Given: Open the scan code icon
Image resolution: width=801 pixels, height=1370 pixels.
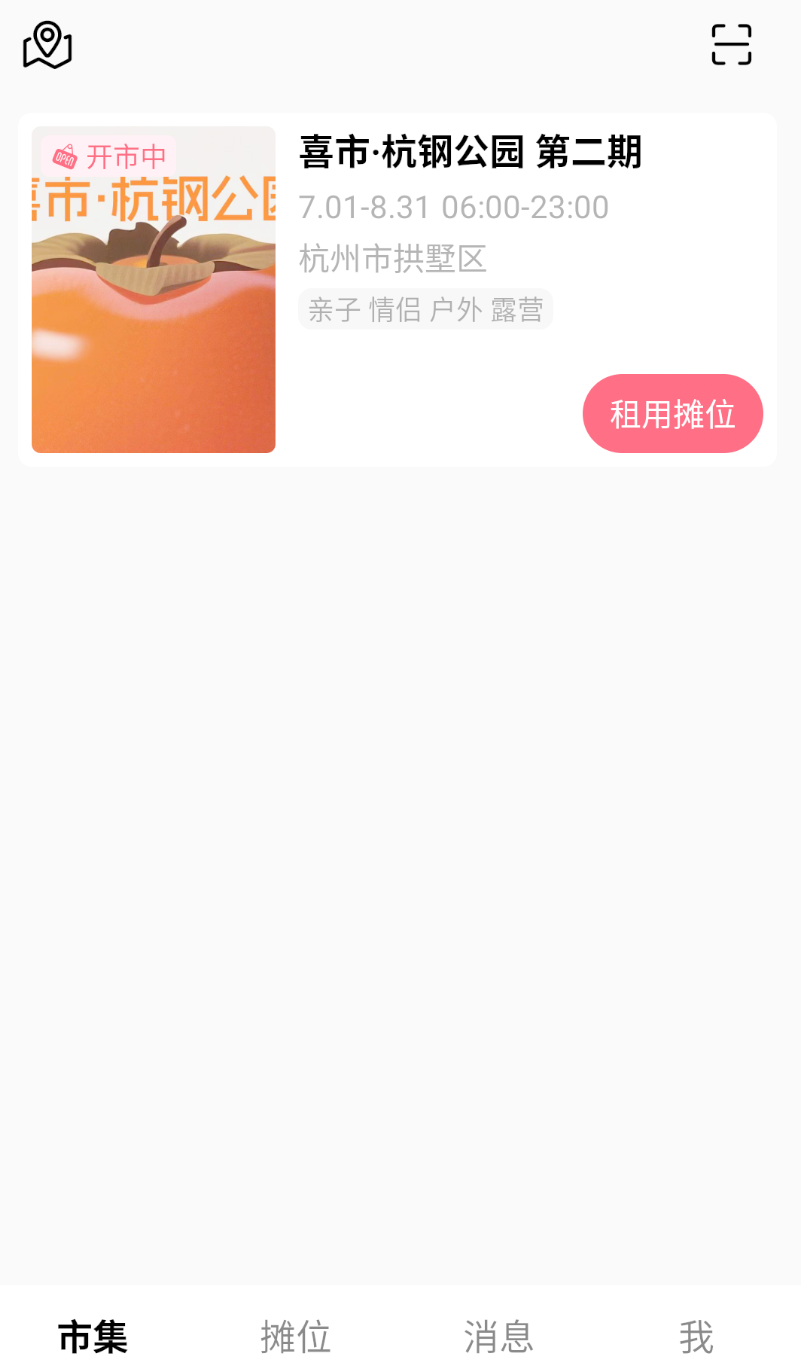Looking at the screenshot, I should coord(731,45).
